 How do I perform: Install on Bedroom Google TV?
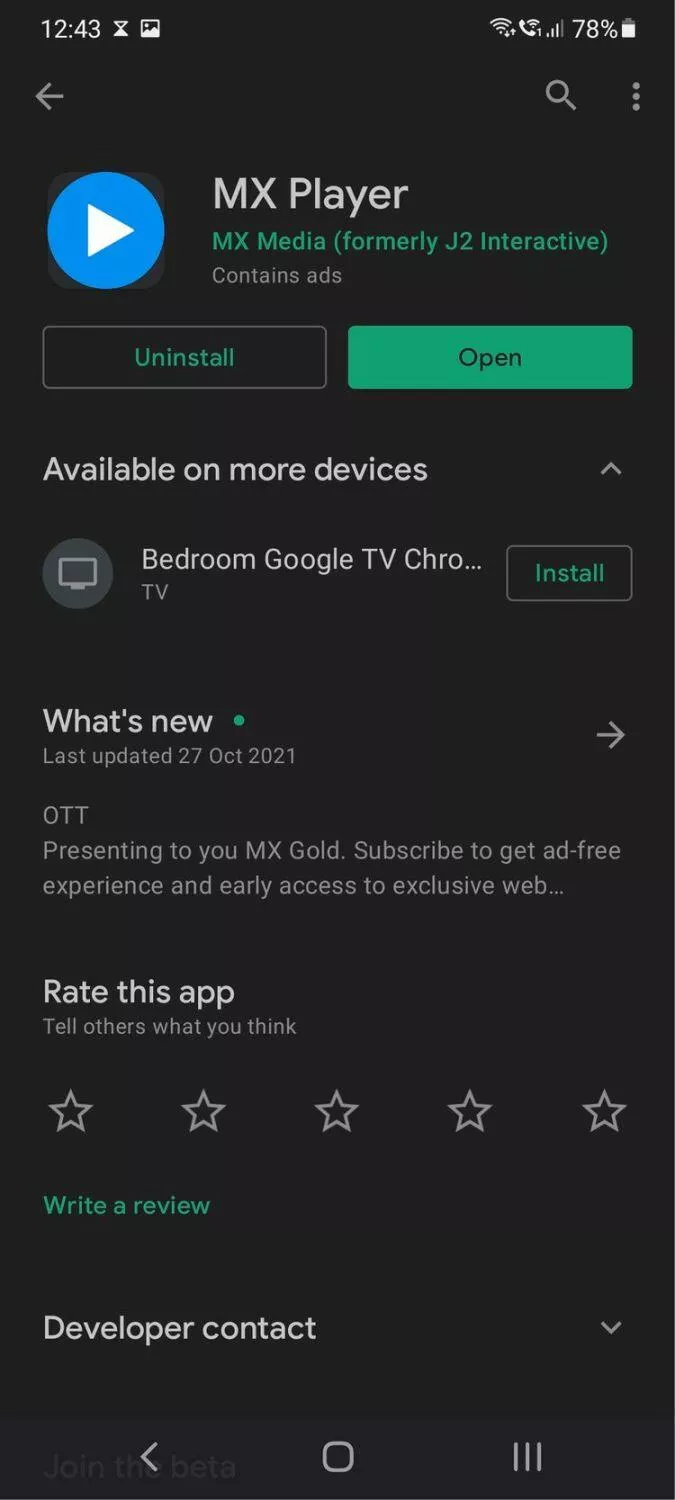[x=569, y=573]
